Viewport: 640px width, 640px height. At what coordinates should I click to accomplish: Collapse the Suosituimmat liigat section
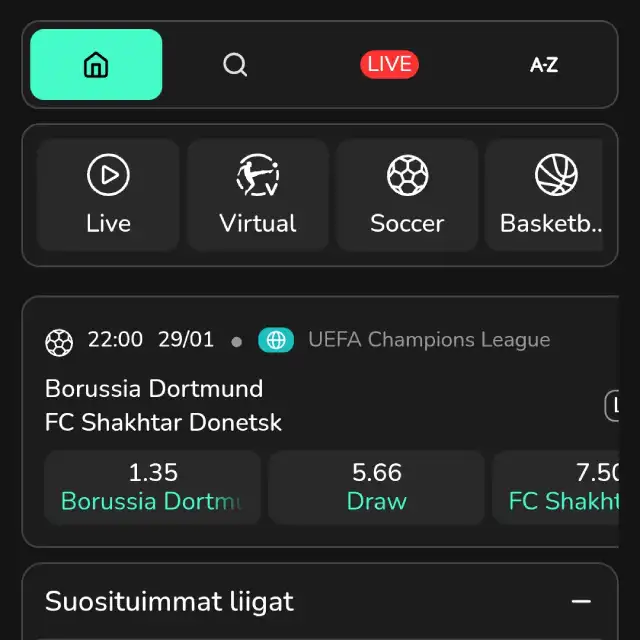click(581, 602)
